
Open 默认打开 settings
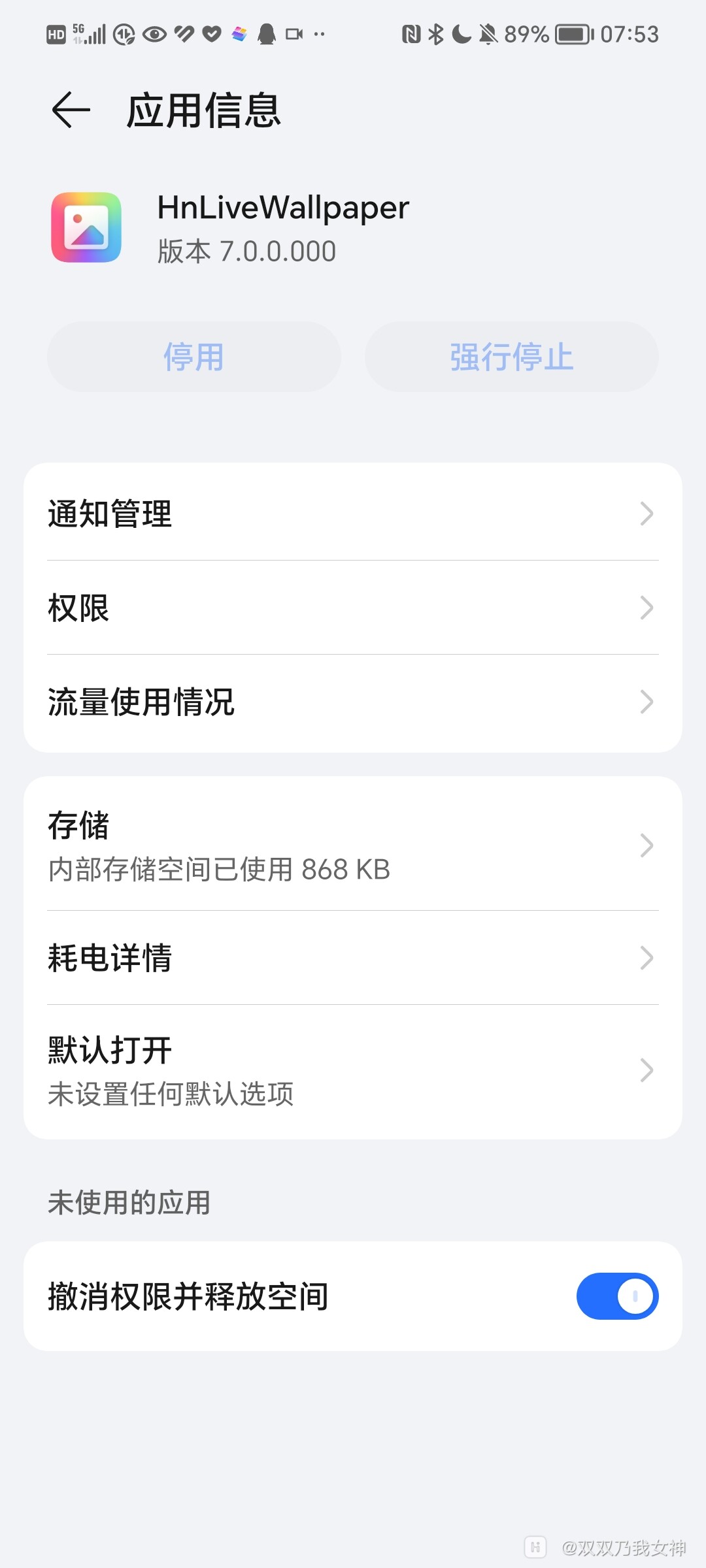353,1070
